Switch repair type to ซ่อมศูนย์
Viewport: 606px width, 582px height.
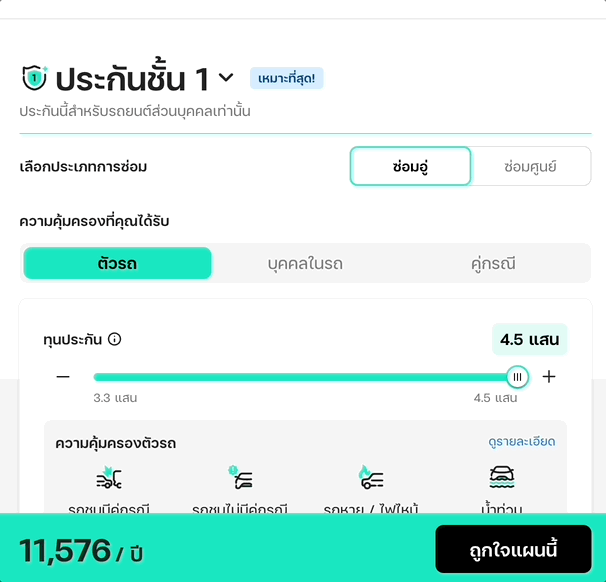(x=530, y=166)
